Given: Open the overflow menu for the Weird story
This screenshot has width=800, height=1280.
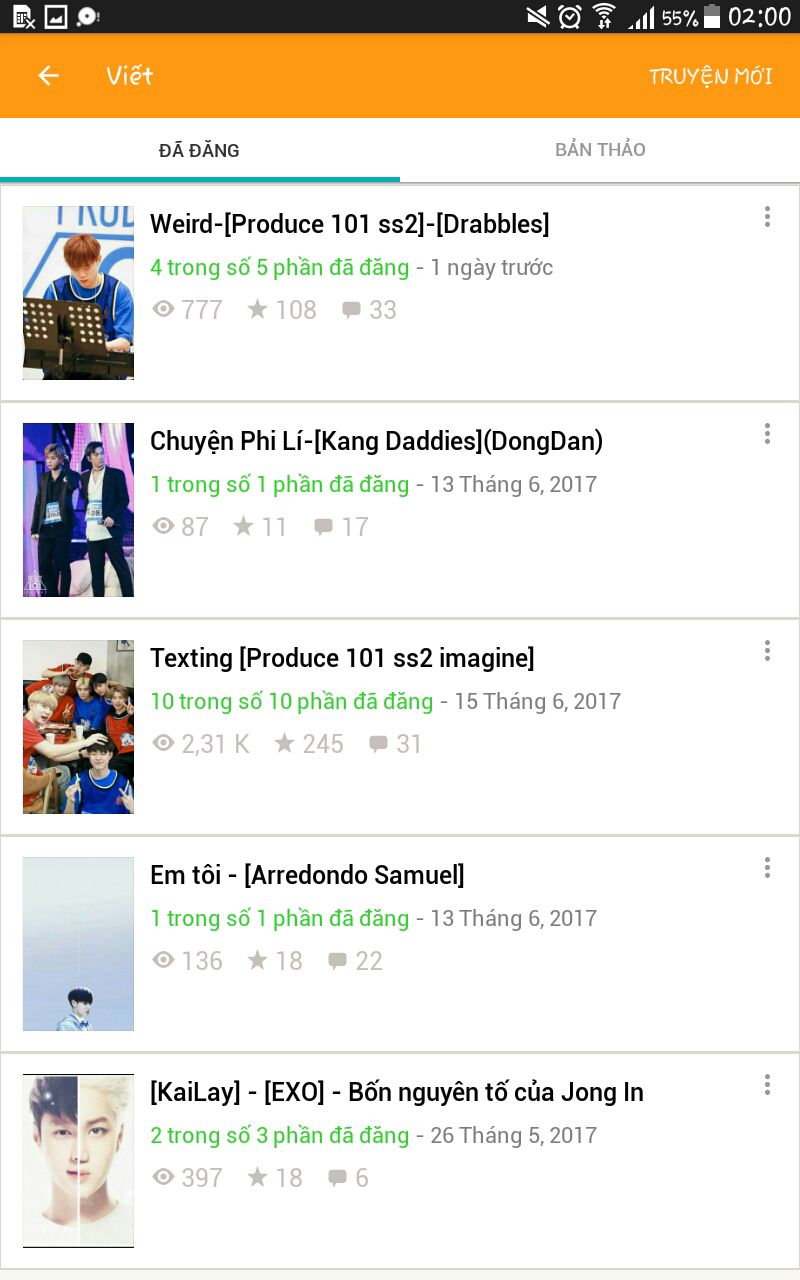Looking at the screenshot, I should pyautogui.click(x=767, y=217).
